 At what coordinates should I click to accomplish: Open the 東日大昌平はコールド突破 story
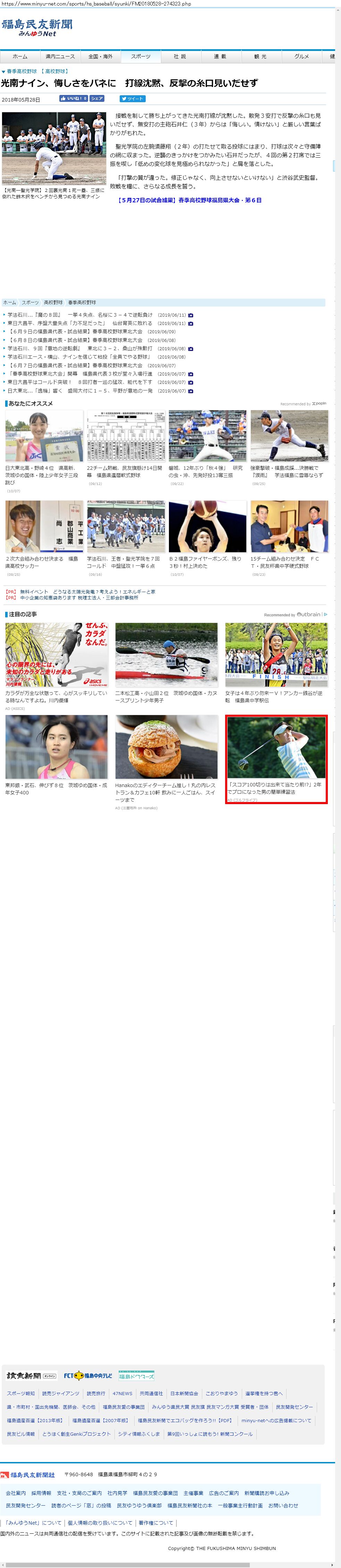[x=79, y=382]
